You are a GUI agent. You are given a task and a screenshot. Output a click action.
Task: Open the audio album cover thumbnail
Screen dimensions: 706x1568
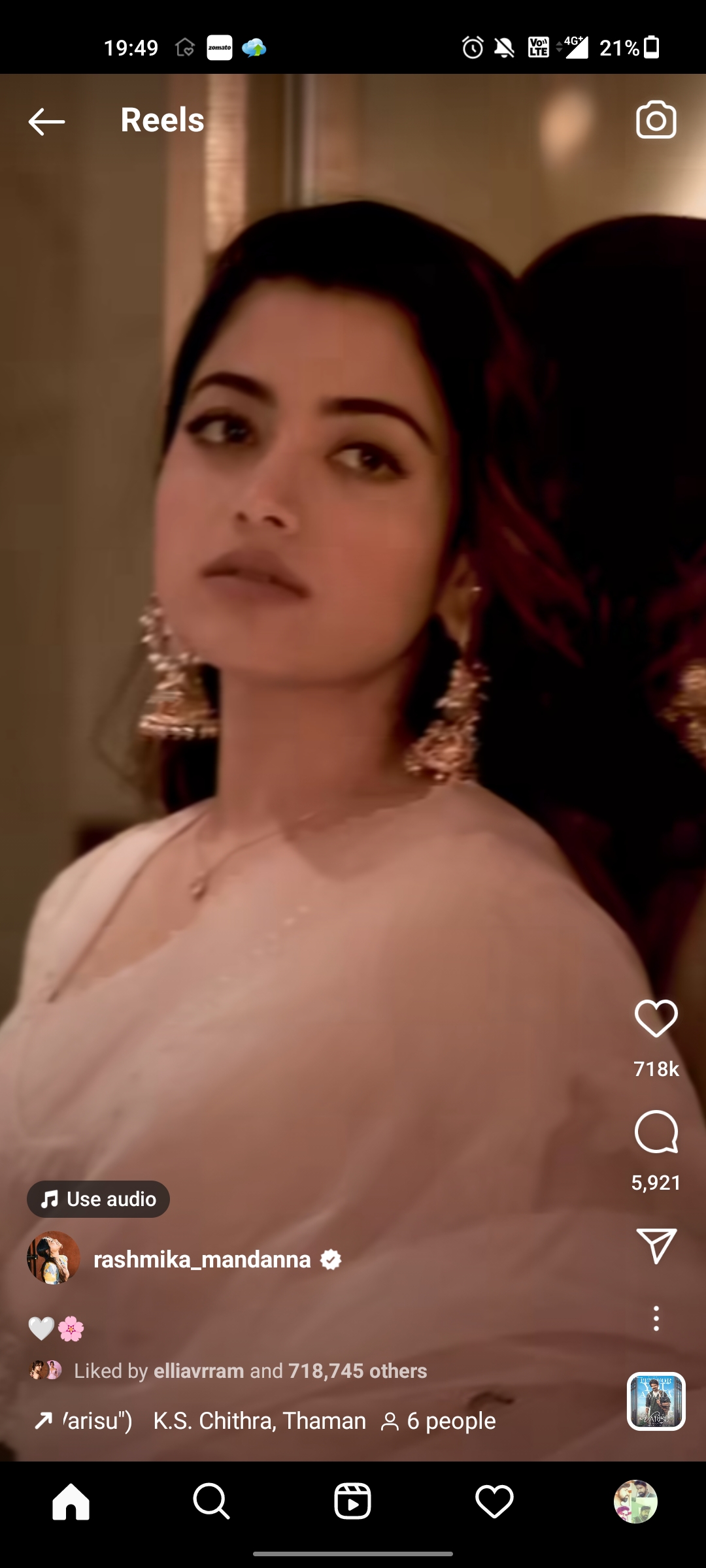pos(656,1401)
